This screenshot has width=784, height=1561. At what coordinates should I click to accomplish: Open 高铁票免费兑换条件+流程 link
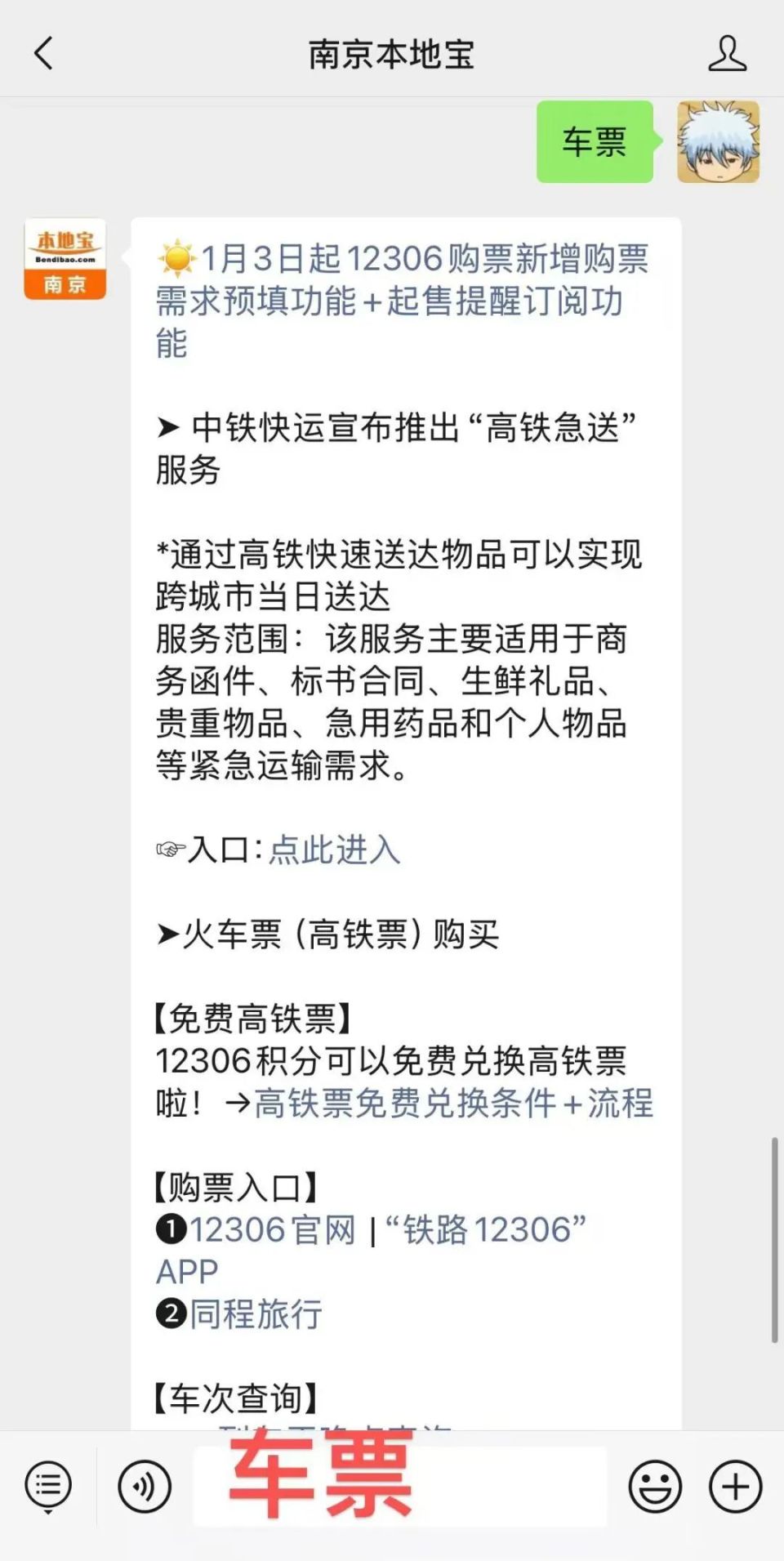pos(452,1104)
